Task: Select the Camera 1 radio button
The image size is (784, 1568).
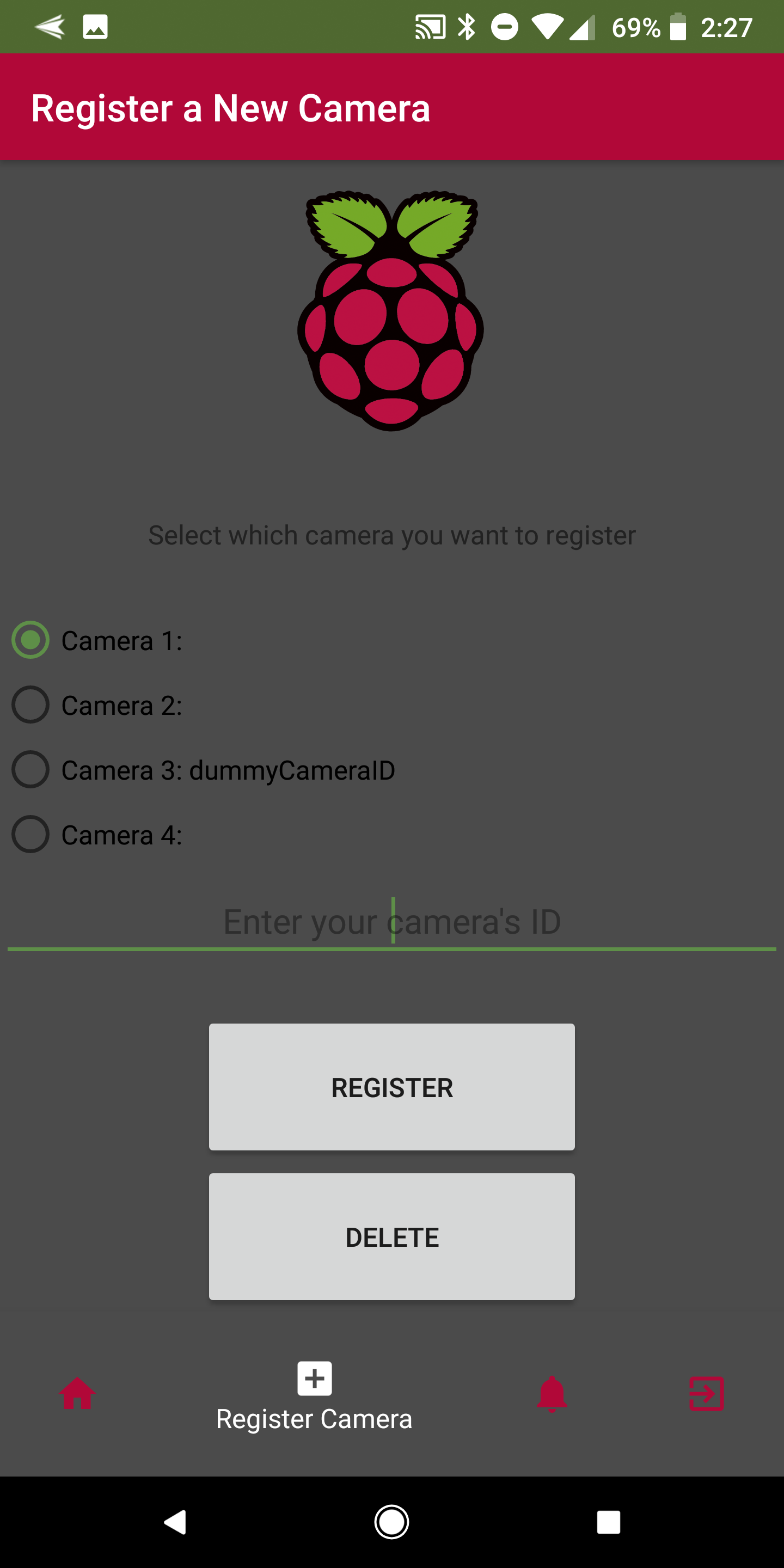Action: point(30,640)
